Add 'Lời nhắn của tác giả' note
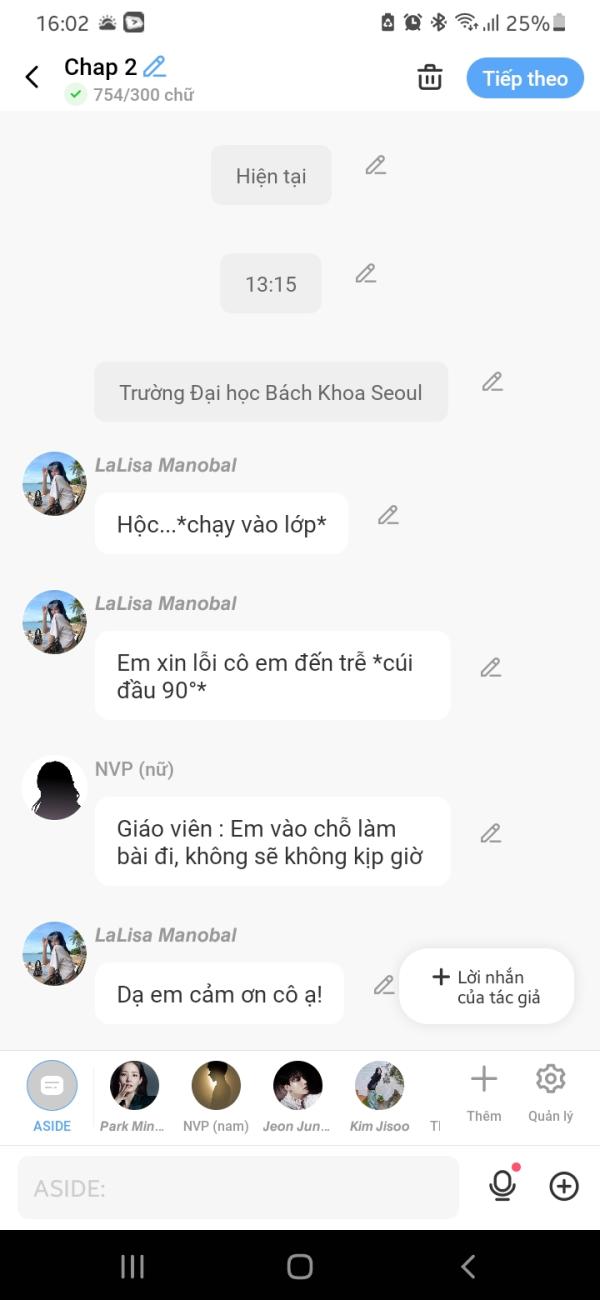The image size is (600, 1300). click(487, 987)
